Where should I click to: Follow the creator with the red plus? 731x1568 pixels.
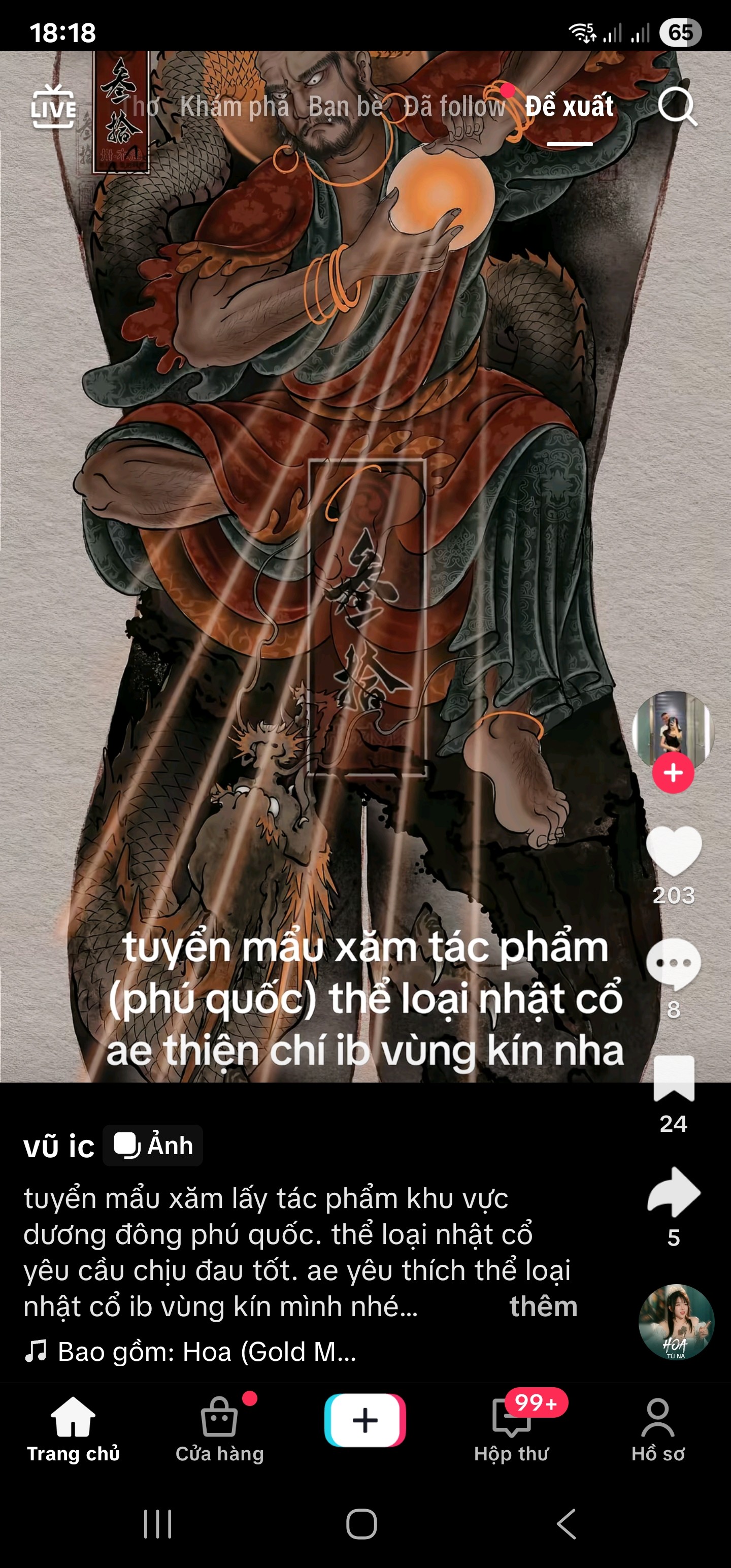[673, 773]
